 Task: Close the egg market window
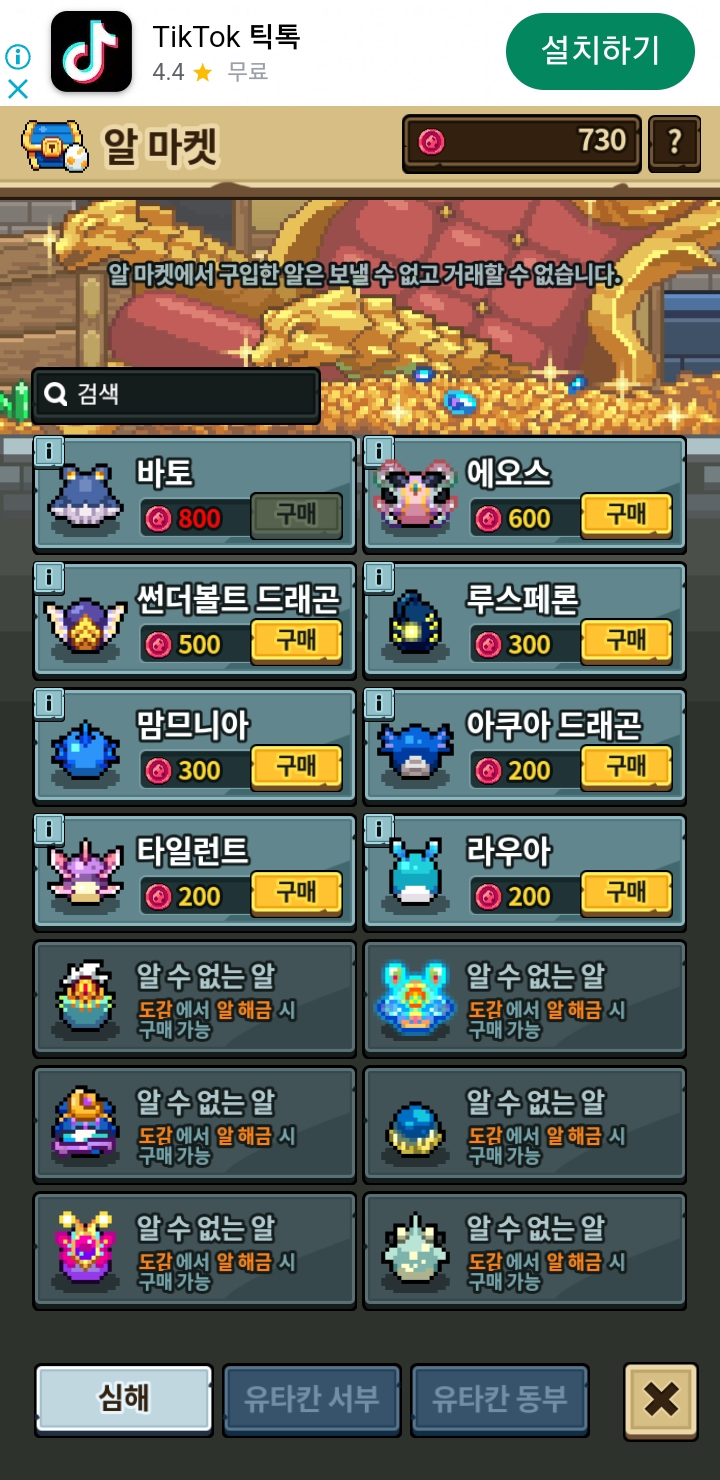661,1400
